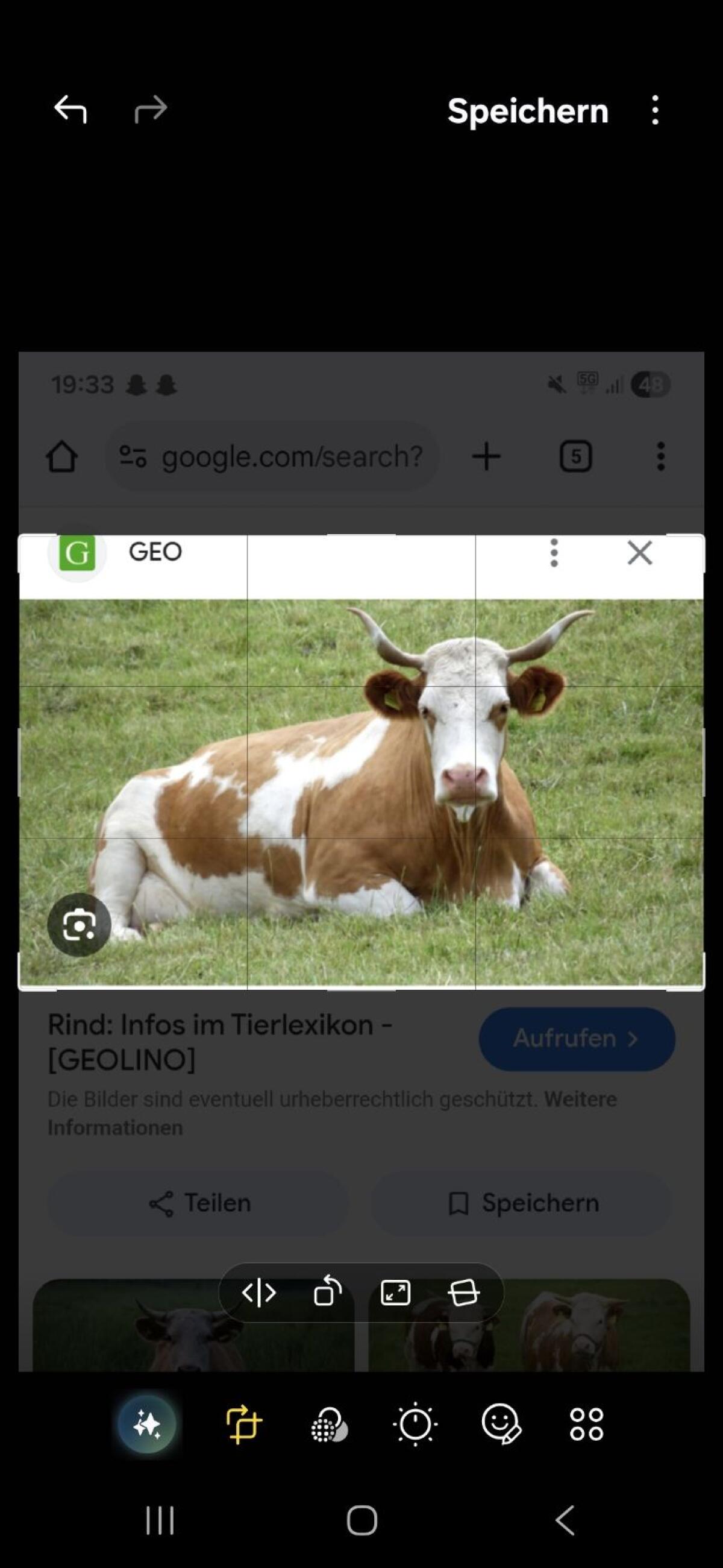Tap the Teilen share option
Screen dimensions: 723x1568
(x=199, y=1202)
